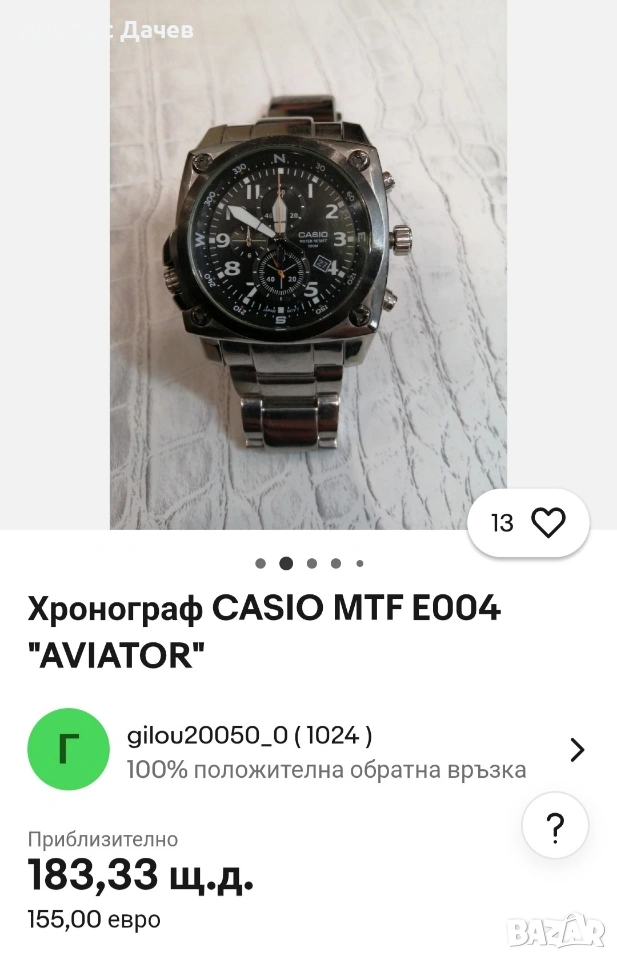Open the help question mark button
This screenshot has width=617, height=960.
(x=555, y=826)
